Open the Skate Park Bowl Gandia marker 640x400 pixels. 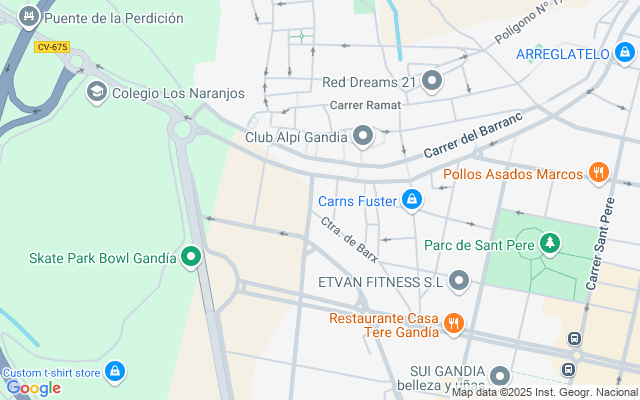click(x=192, y=257)
